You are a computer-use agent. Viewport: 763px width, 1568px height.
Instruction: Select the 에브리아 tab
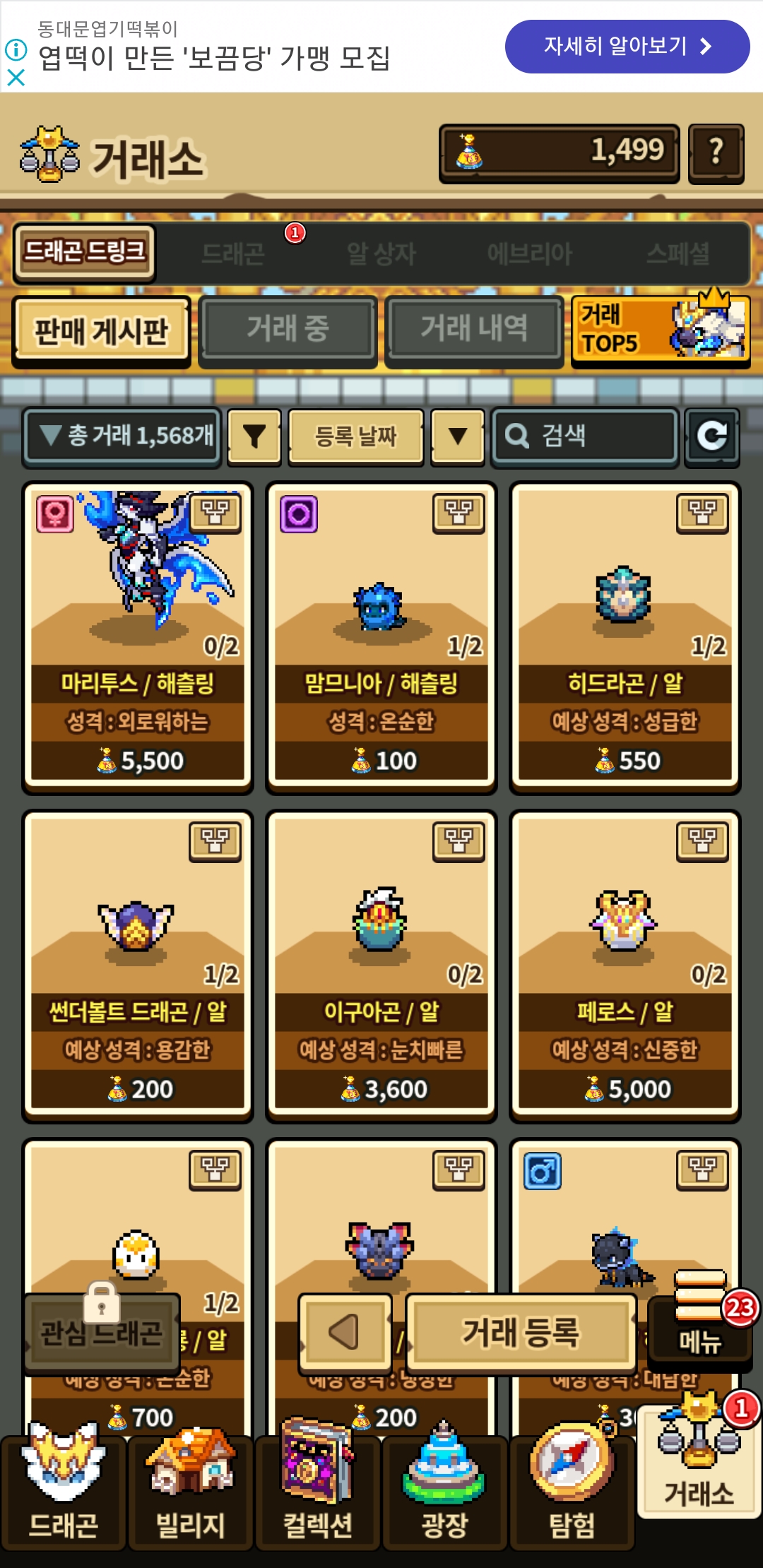[x=529, y=254]
